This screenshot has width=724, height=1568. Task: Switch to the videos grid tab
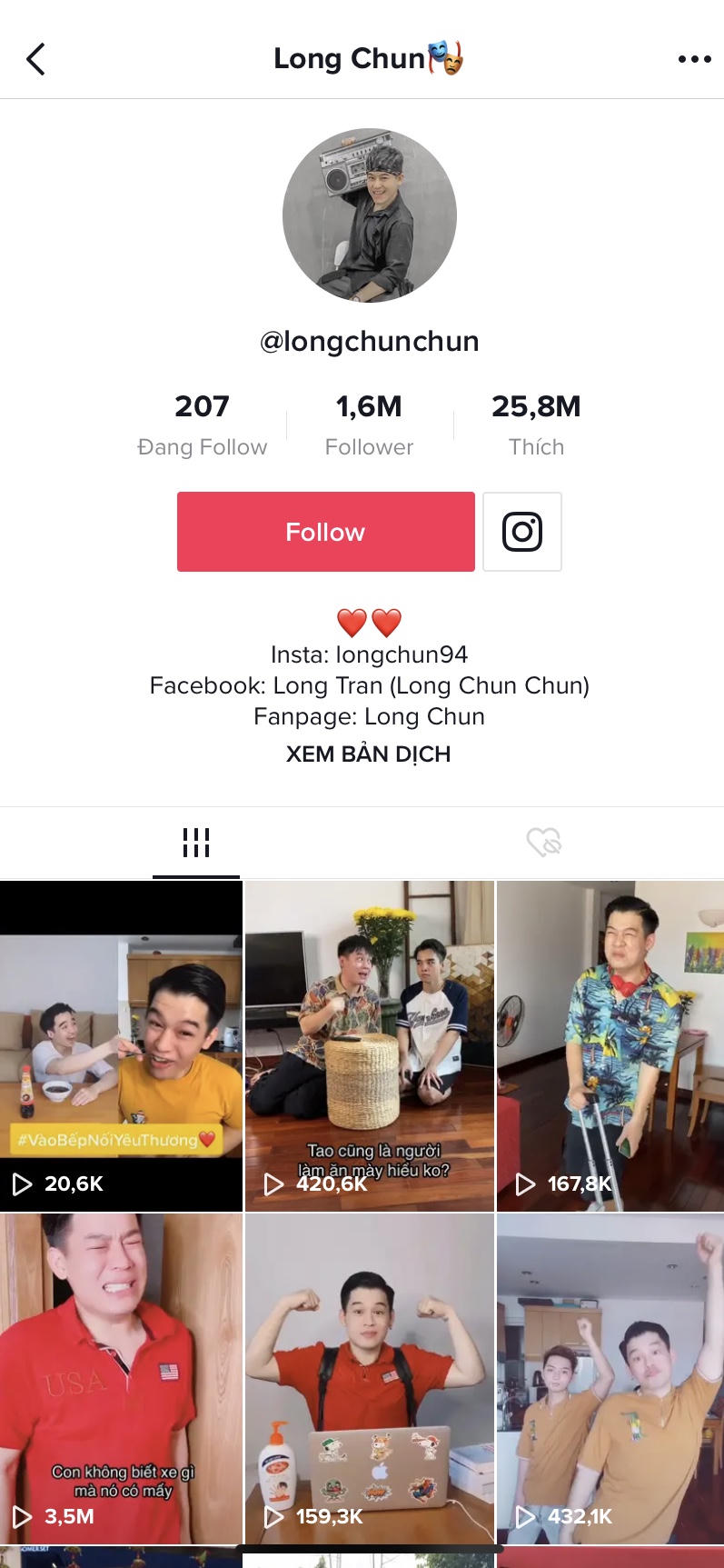point(196,843)
